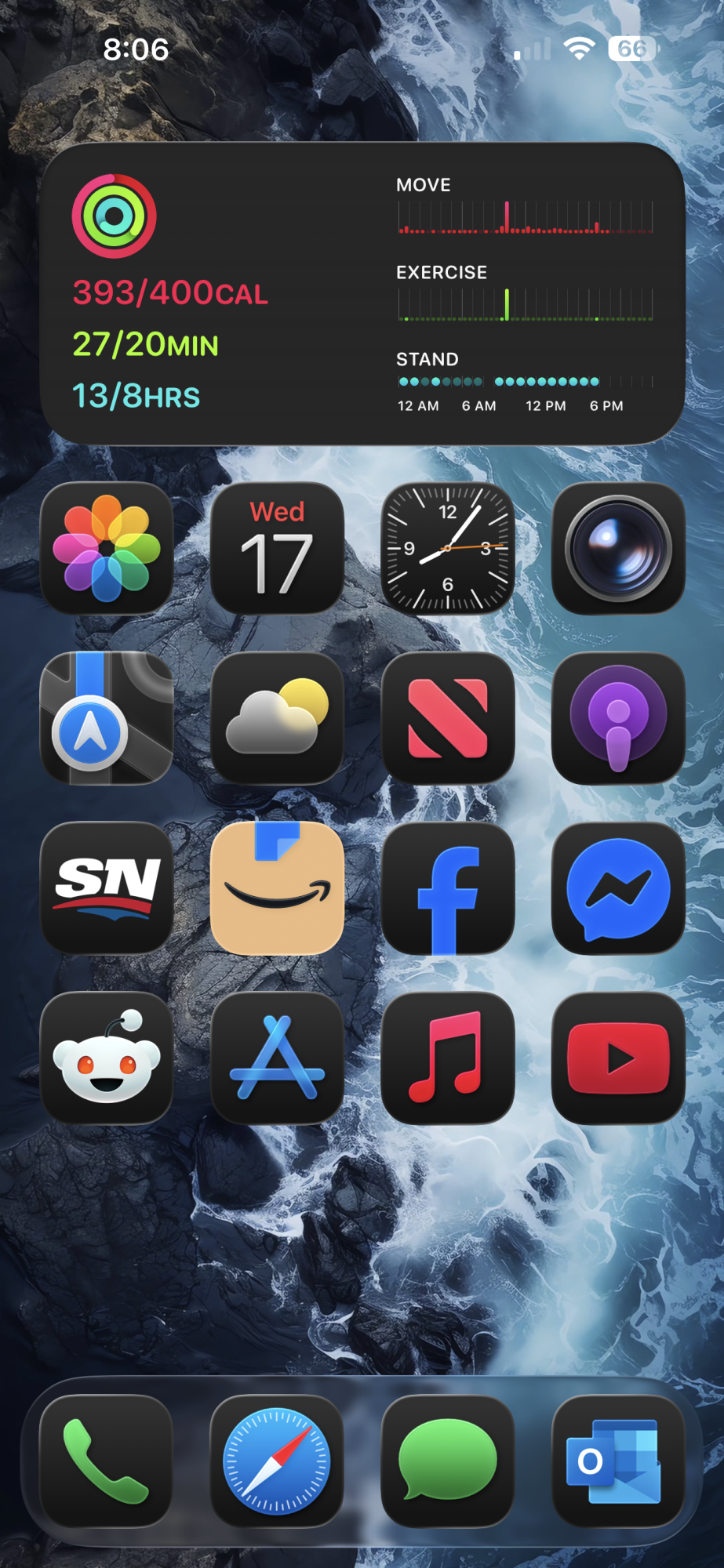Open the YouTube app
Image resolution: width=724 pixels, height=1568 pixels.
click(618, 1058)
